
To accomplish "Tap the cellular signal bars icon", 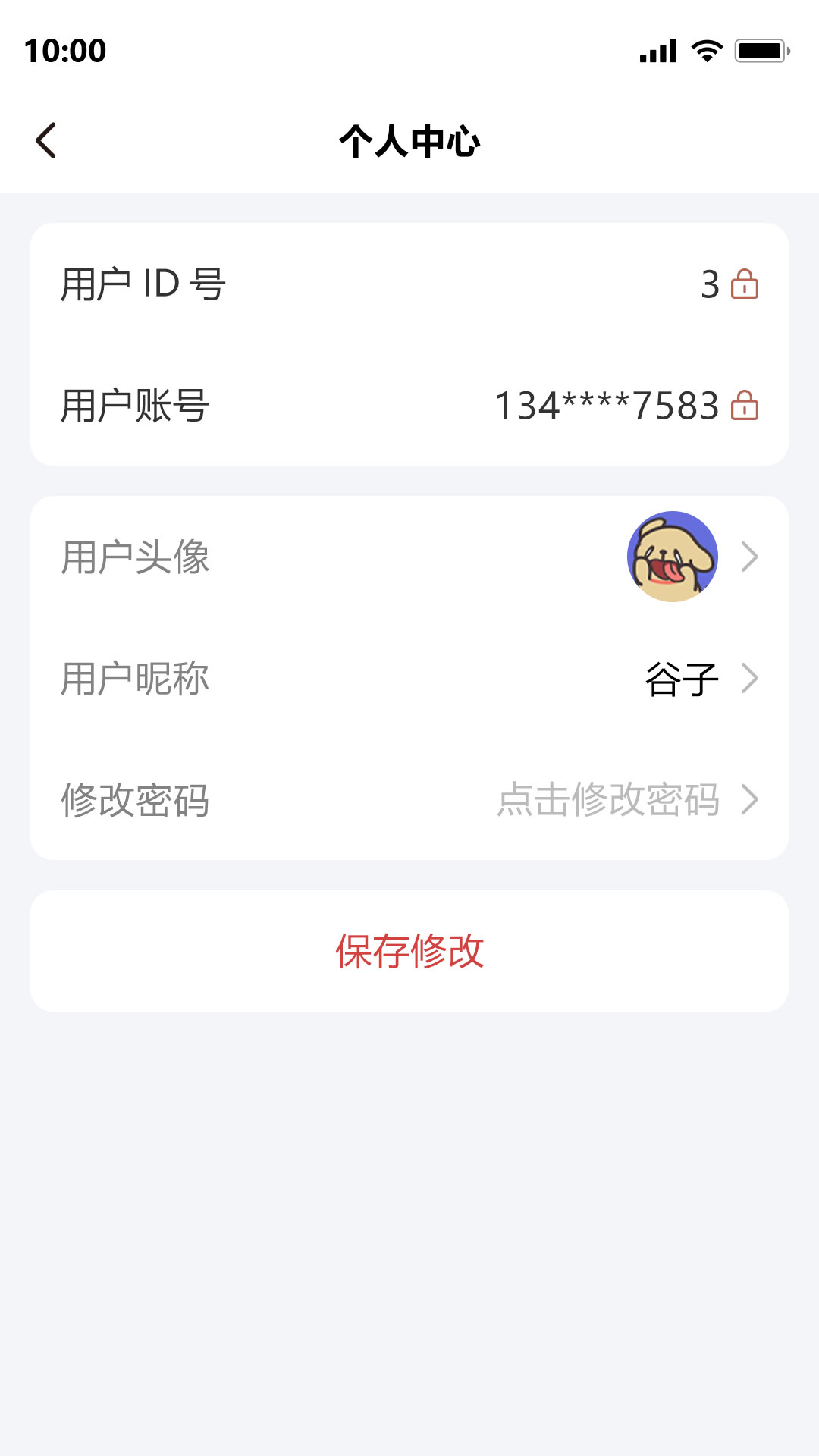I will click(657, 50).
